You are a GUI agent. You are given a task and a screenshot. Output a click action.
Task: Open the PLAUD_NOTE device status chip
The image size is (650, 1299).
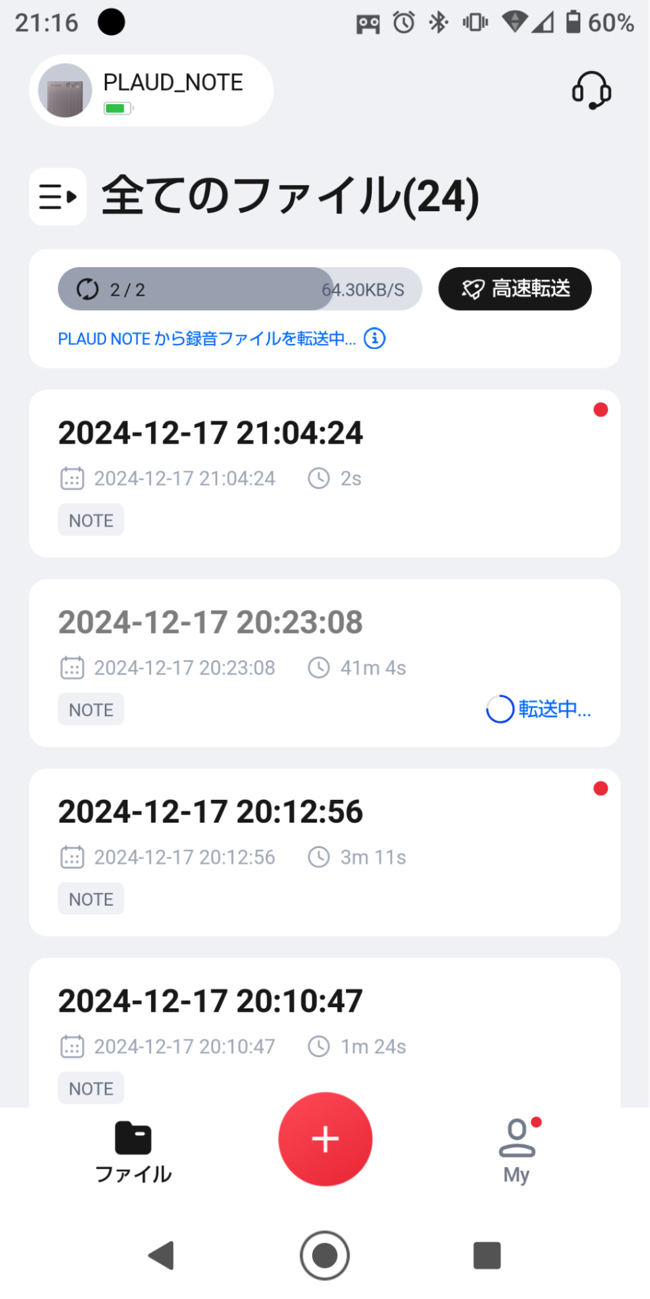coord(151,91)
